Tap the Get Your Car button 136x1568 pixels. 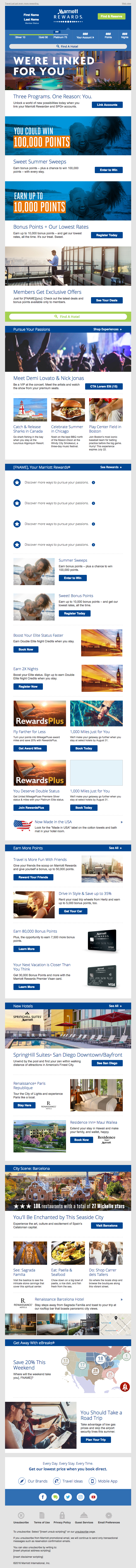pyautogui.click(x=73, y=911)
